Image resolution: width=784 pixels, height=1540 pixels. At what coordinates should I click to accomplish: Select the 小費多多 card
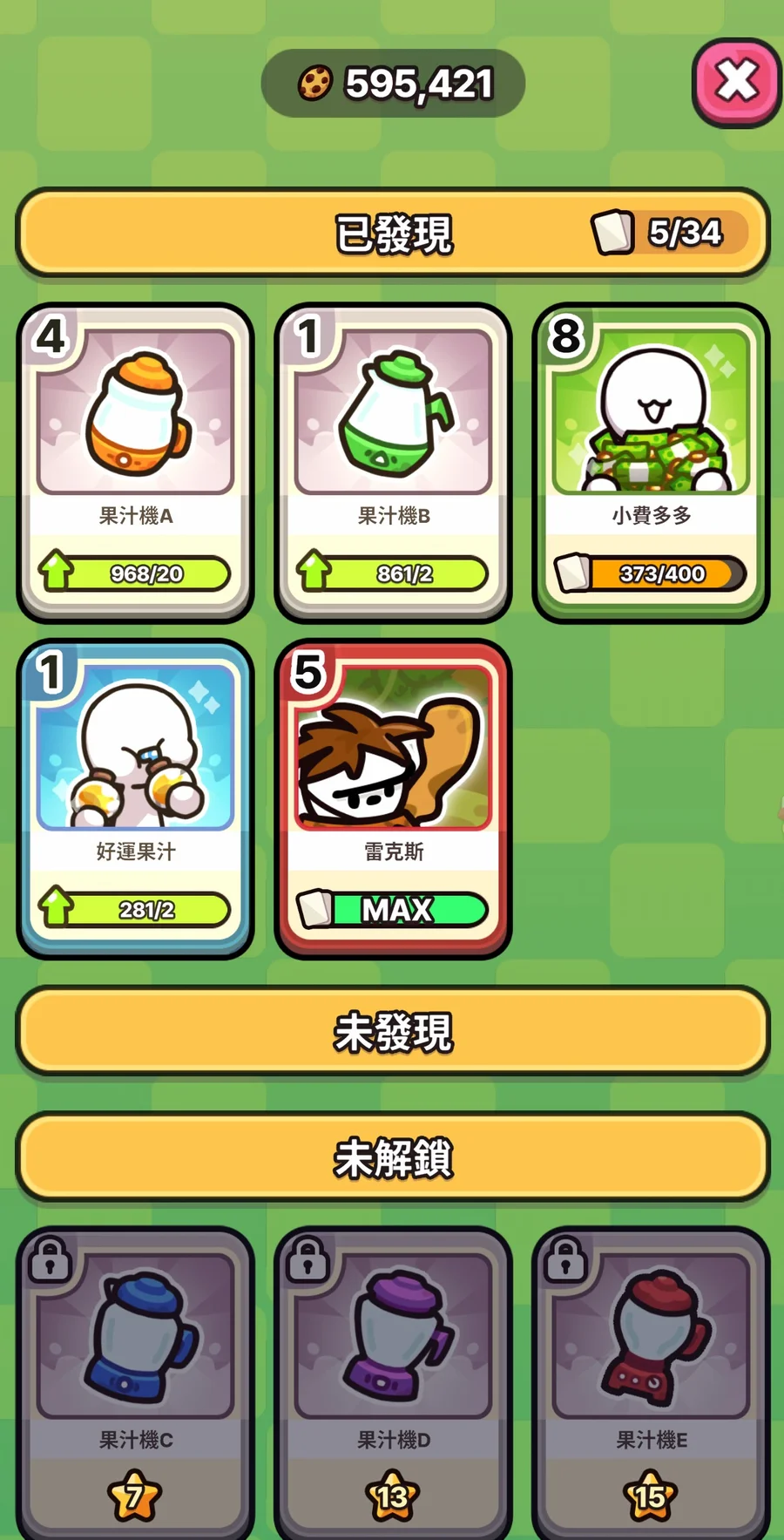click(x=651, y=462)
